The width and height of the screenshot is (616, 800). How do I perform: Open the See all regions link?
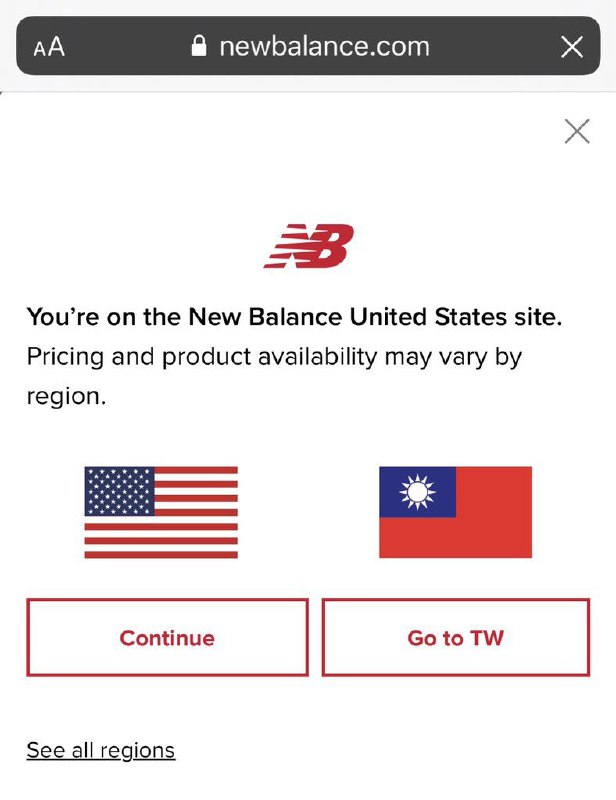tap(101, 750)
